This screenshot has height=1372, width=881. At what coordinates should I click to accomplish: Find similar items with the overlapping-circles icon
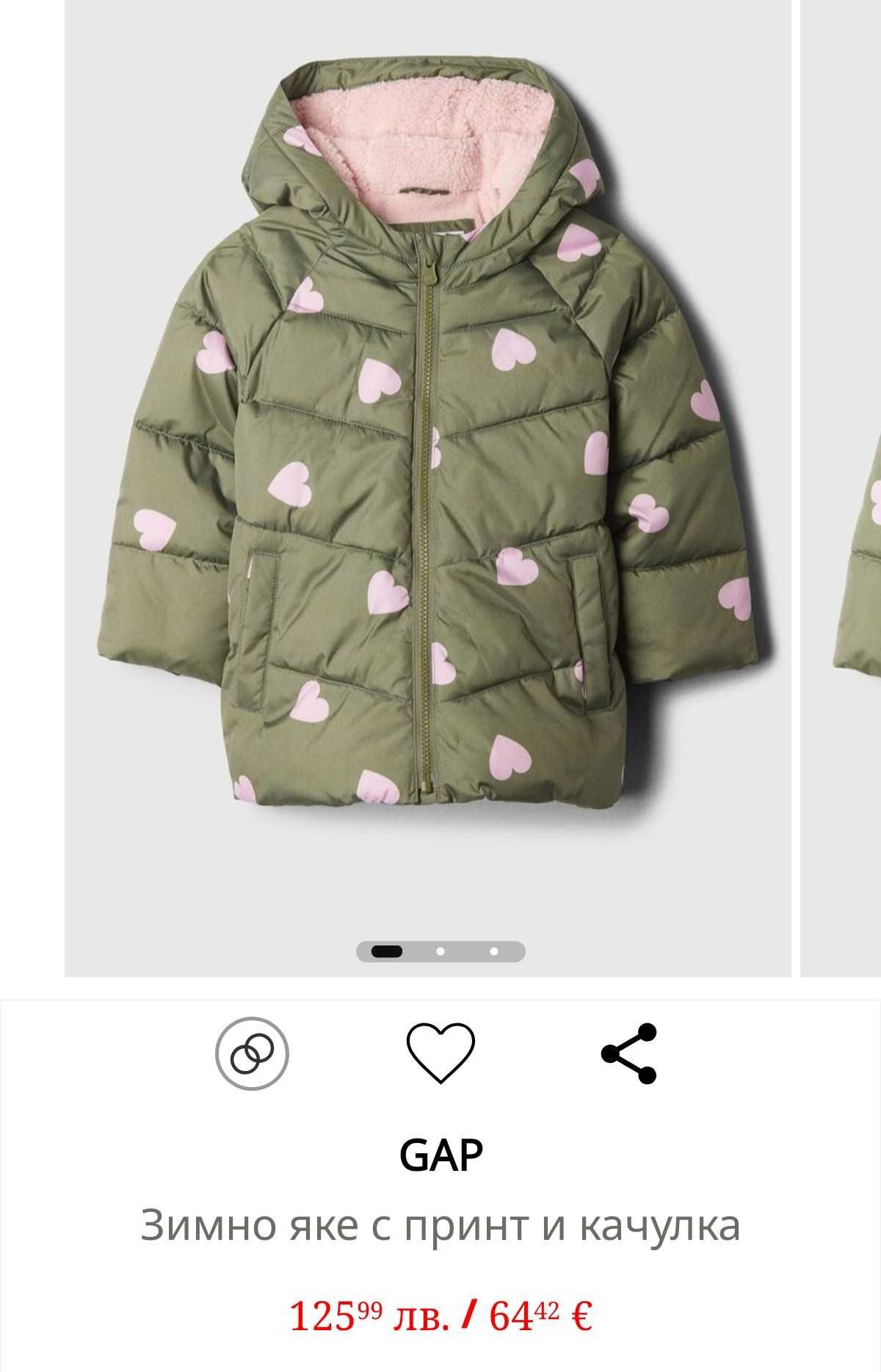click(x=252, y=1053)
